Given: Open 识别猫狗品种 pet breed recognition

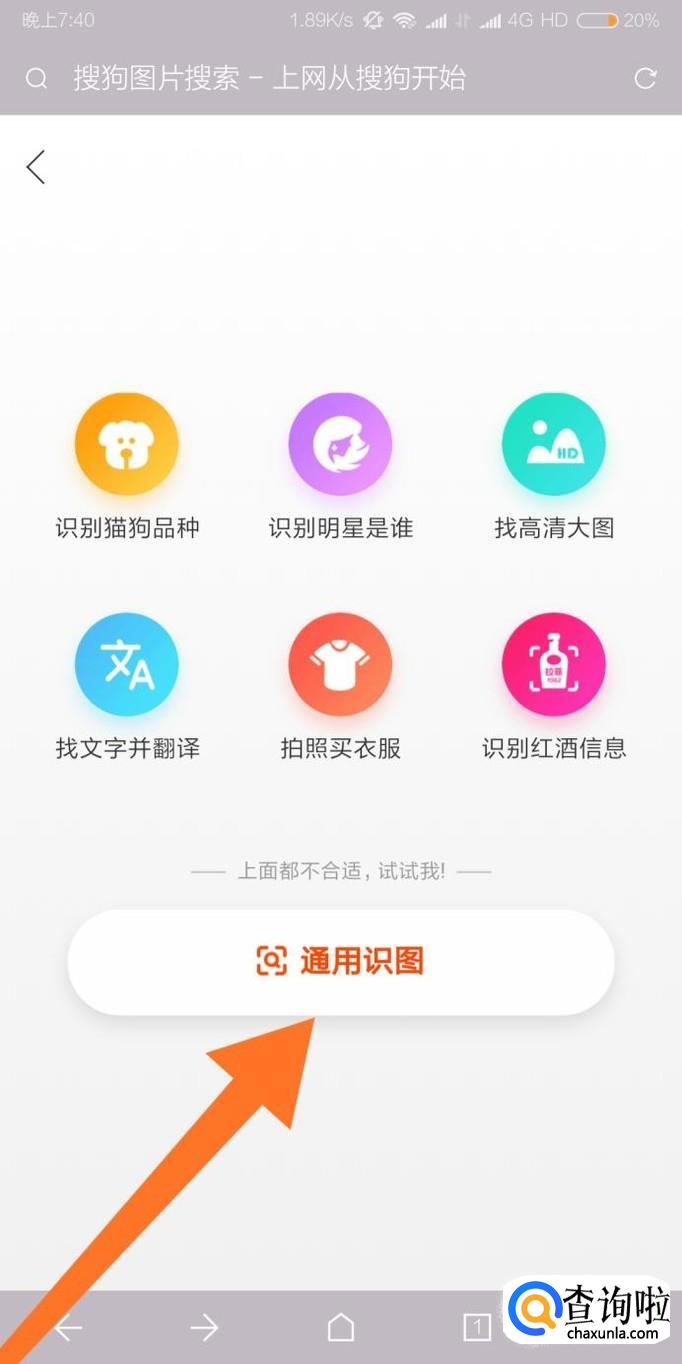Looking at the screenshot, I should point(127,445).
